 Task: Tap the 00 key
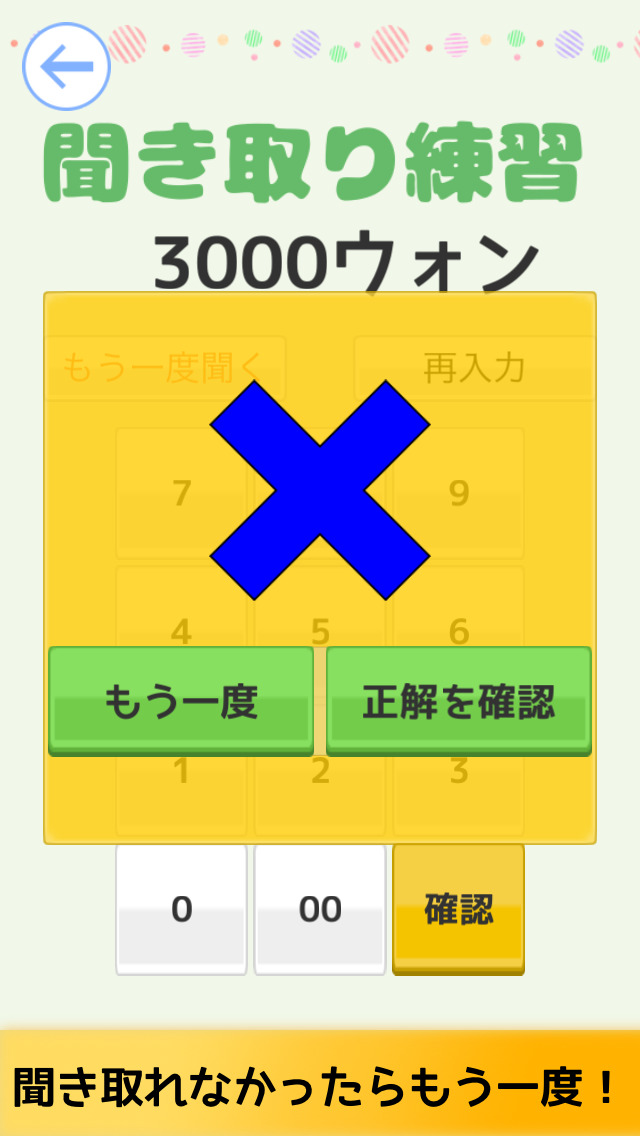320,909
